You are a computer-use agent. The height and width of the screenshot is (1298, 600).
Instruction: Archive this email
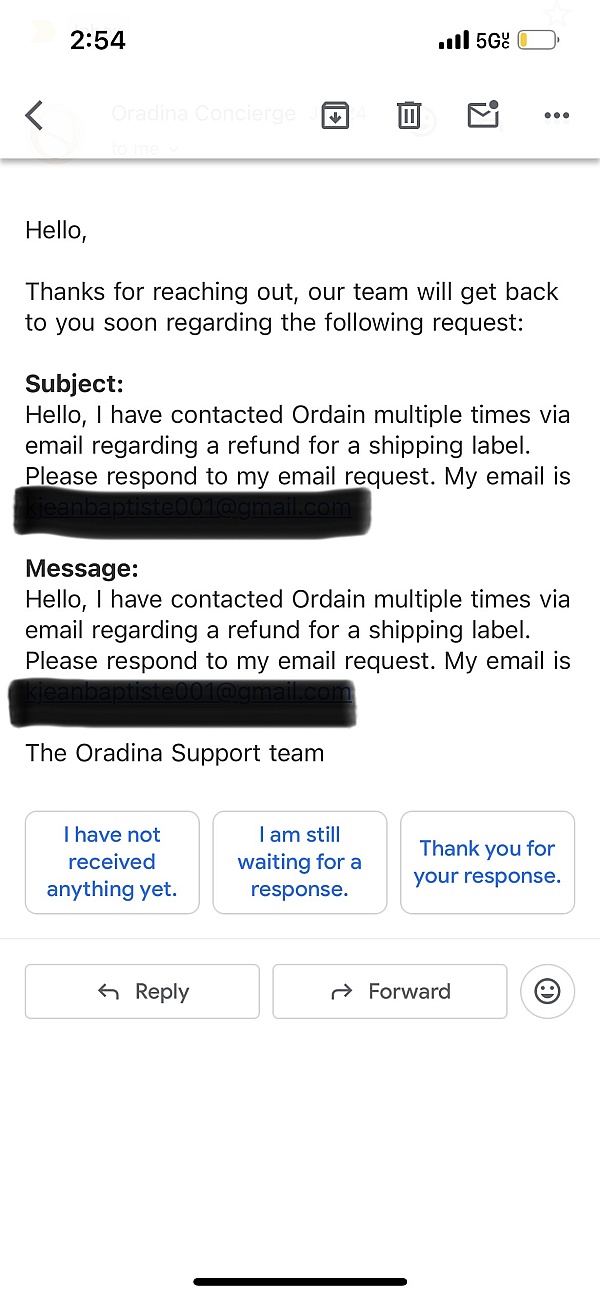[335, 115]
